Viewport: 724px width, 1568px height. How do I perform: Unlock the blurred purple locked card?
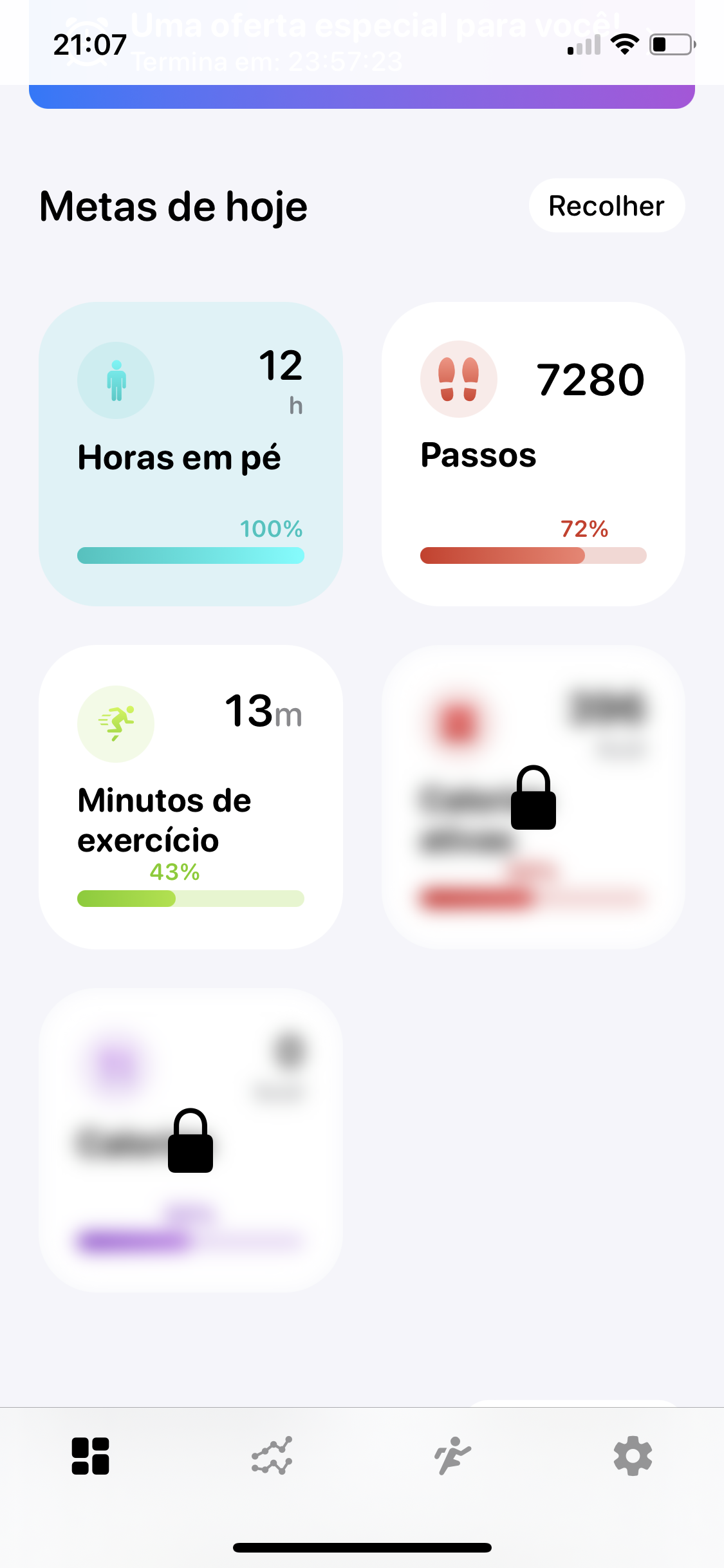[x=190, y=1140]
